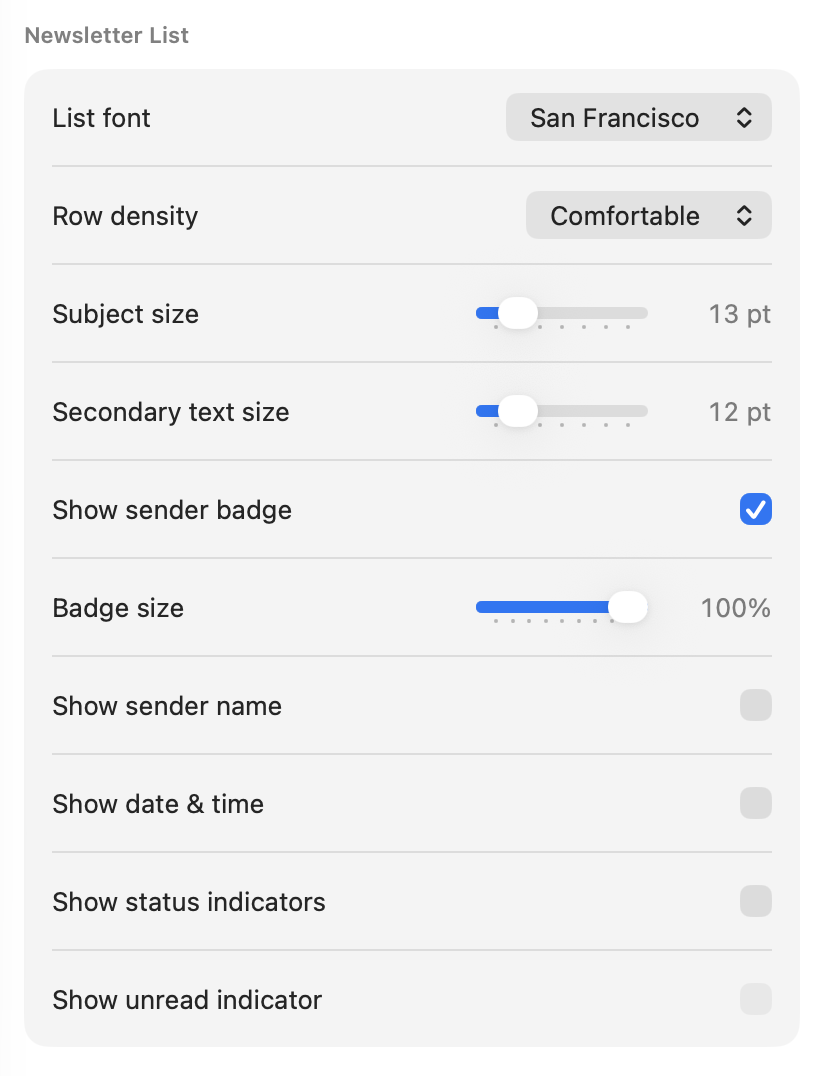The width and height of the screenshot is (824, 1076).
Task: Enable Show status indicators
Action: point(756,901)
